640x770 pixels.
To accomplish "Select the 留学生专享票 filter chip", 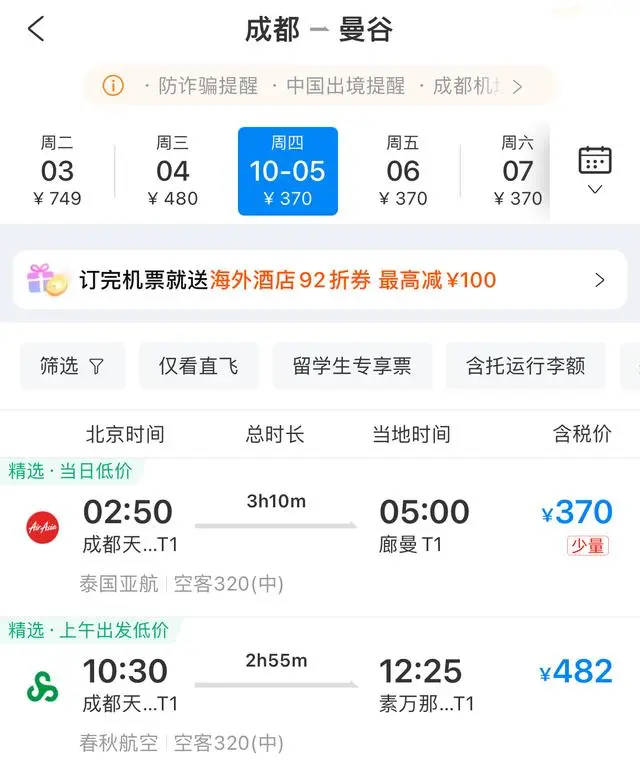I will click(352, 366).
